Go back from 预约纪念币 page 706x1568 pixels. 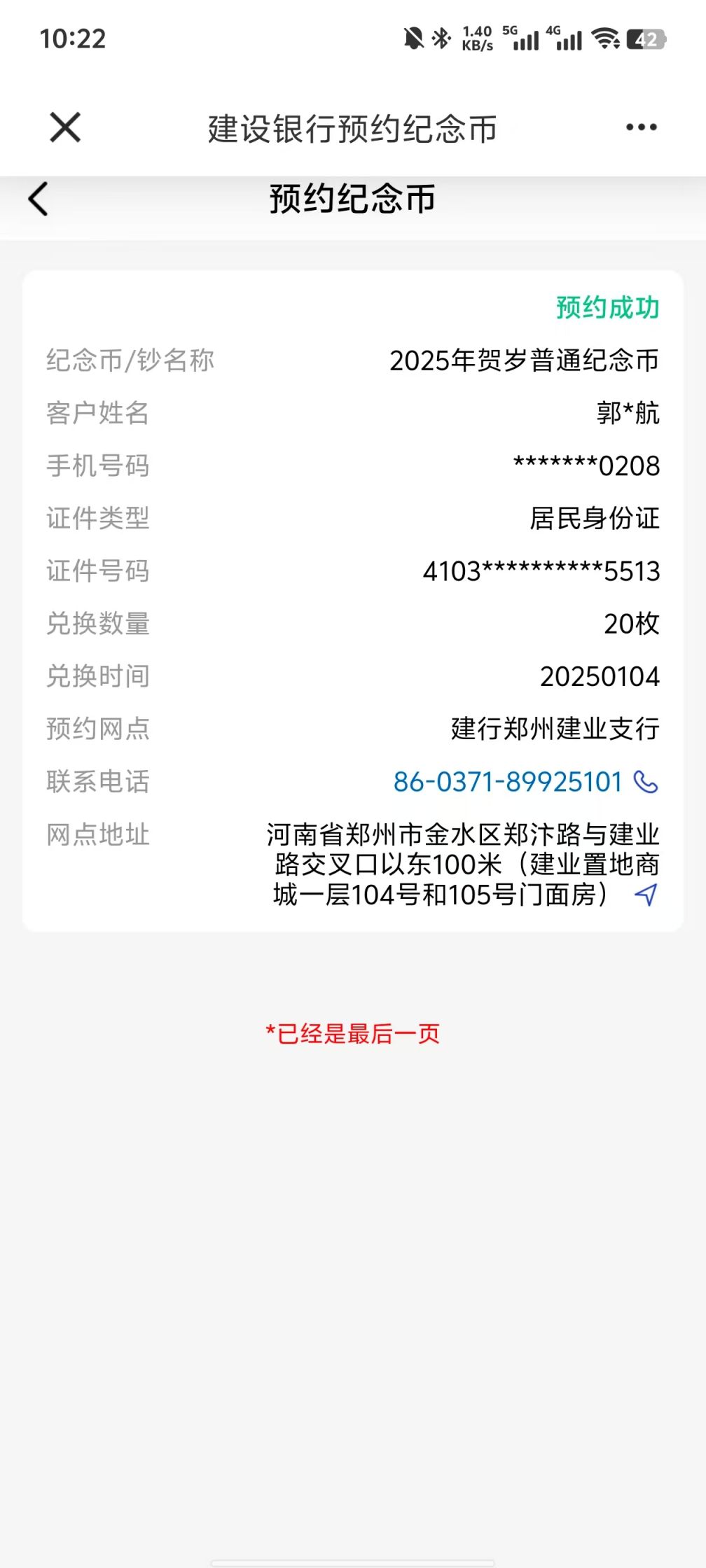(39, 199)
